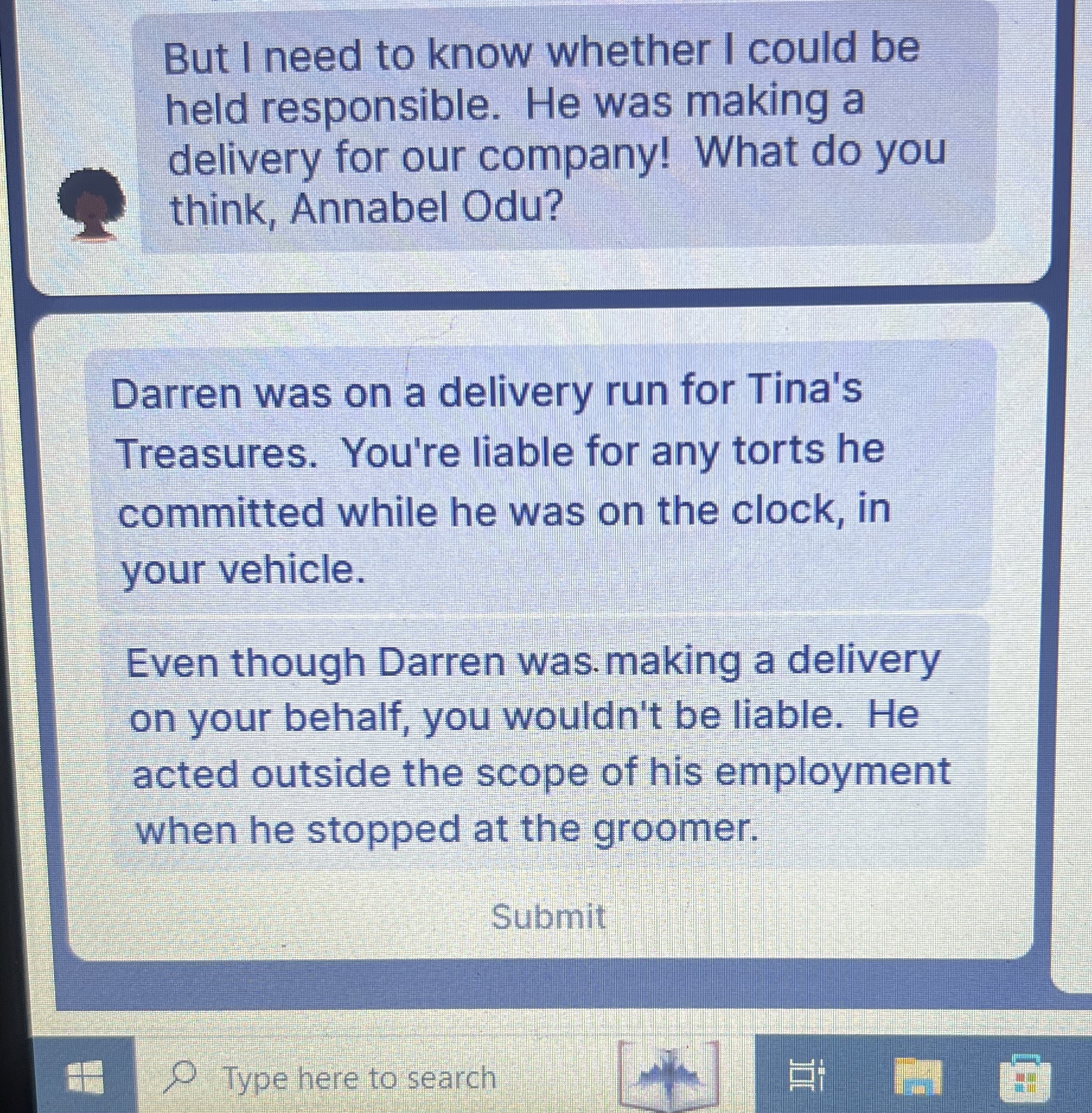Click the Type here to search box
Viewport: 1092px width, 1113px height.
point(359,1077)
